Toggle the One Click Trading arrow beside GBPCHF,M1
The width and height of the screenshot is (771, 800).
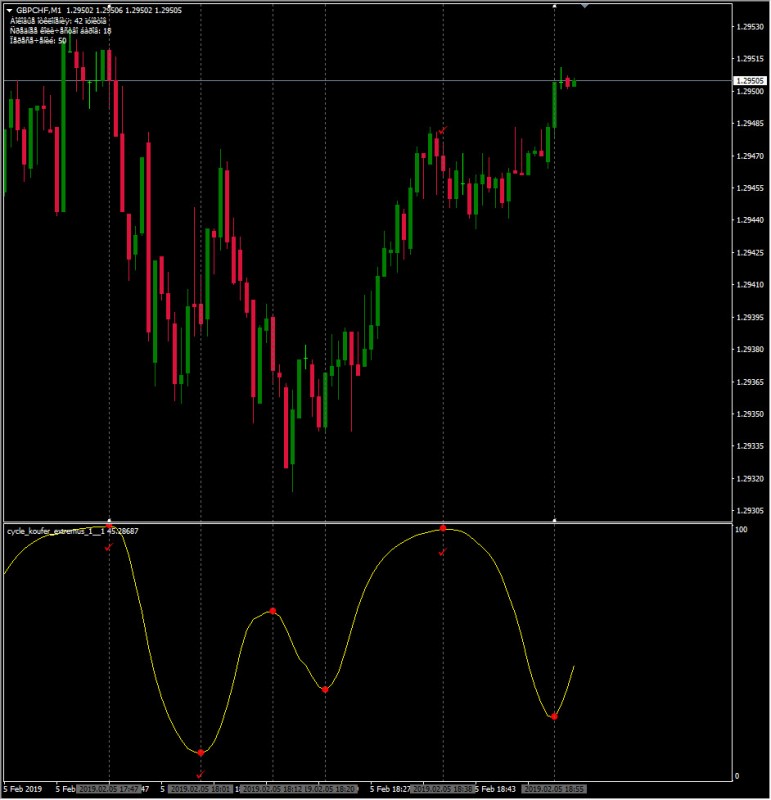click(x=9, y=10)
